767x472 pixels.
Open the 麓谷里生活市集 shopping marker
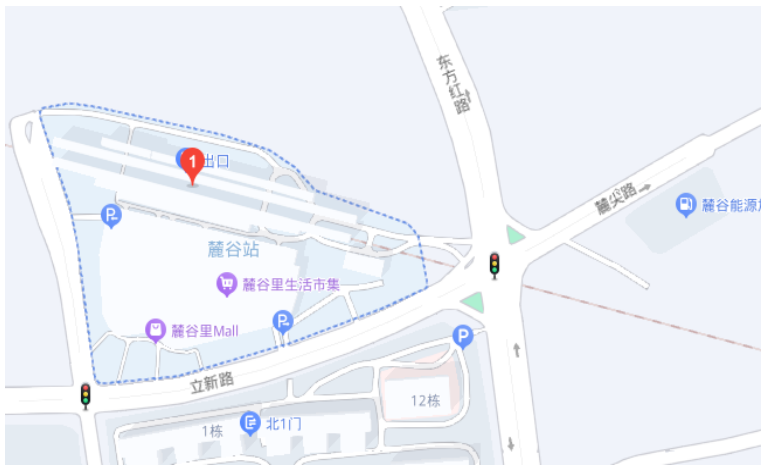(227, 284)
